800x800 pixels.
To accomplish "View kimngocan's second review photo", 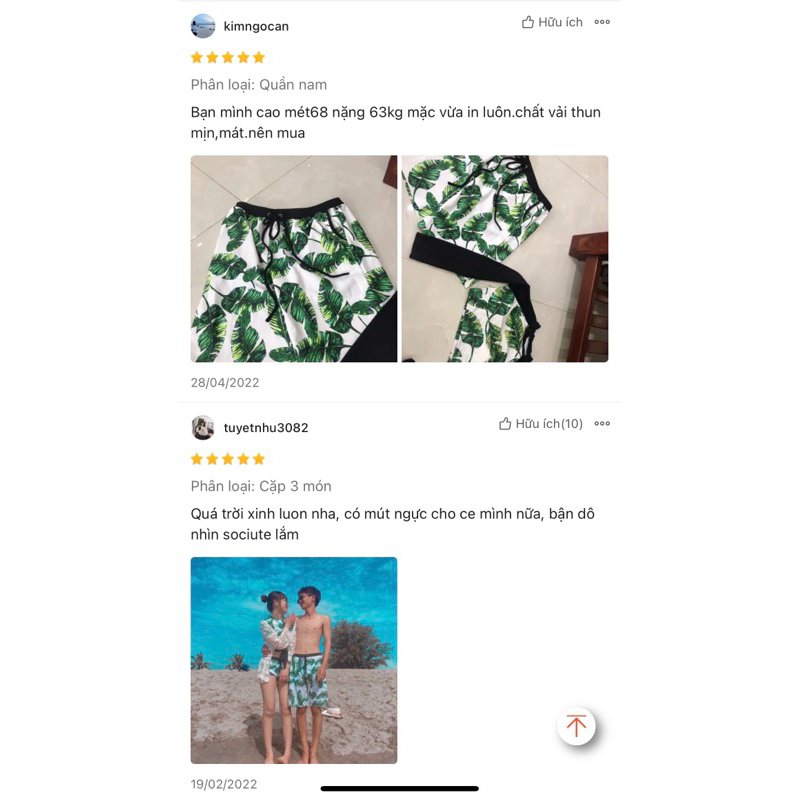I will tap(505, 259).
